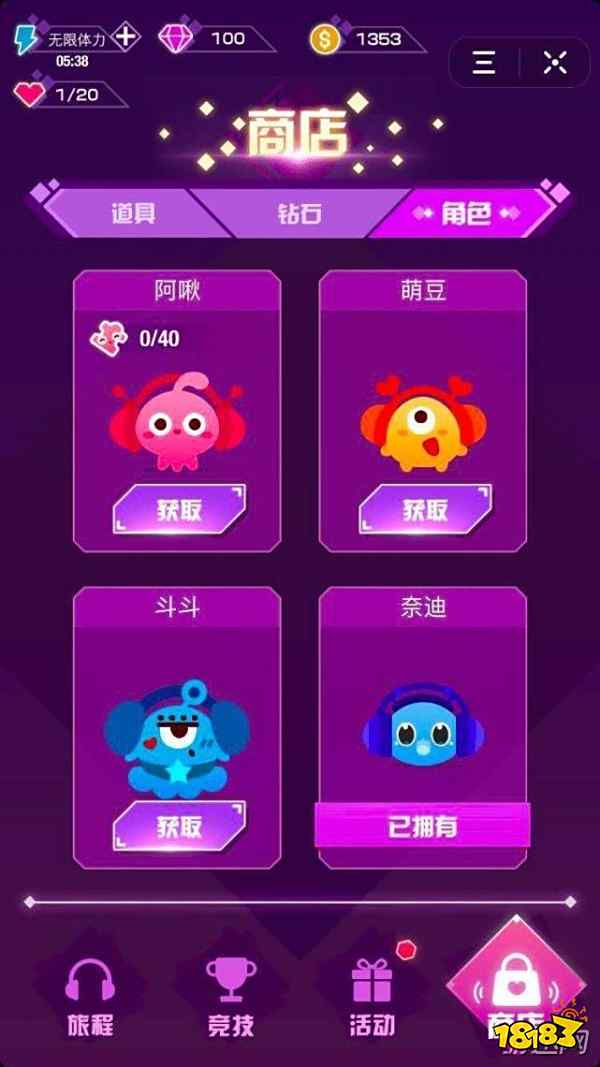Open the three-line menu icon
The image size is (600, 1067).
coord(484,63)
